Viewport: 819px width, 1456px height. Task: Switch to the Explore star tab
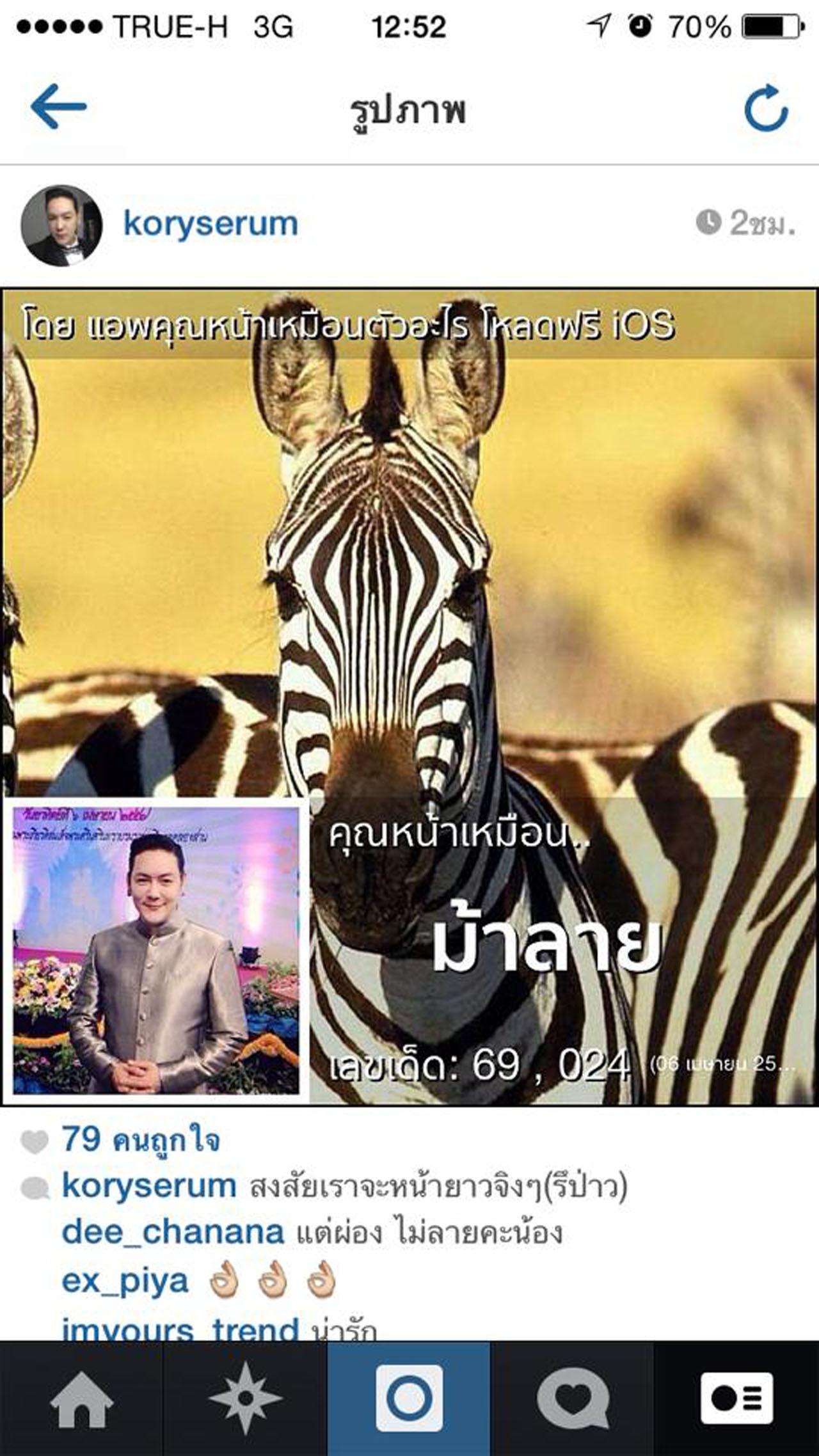tap(245, 1399)
